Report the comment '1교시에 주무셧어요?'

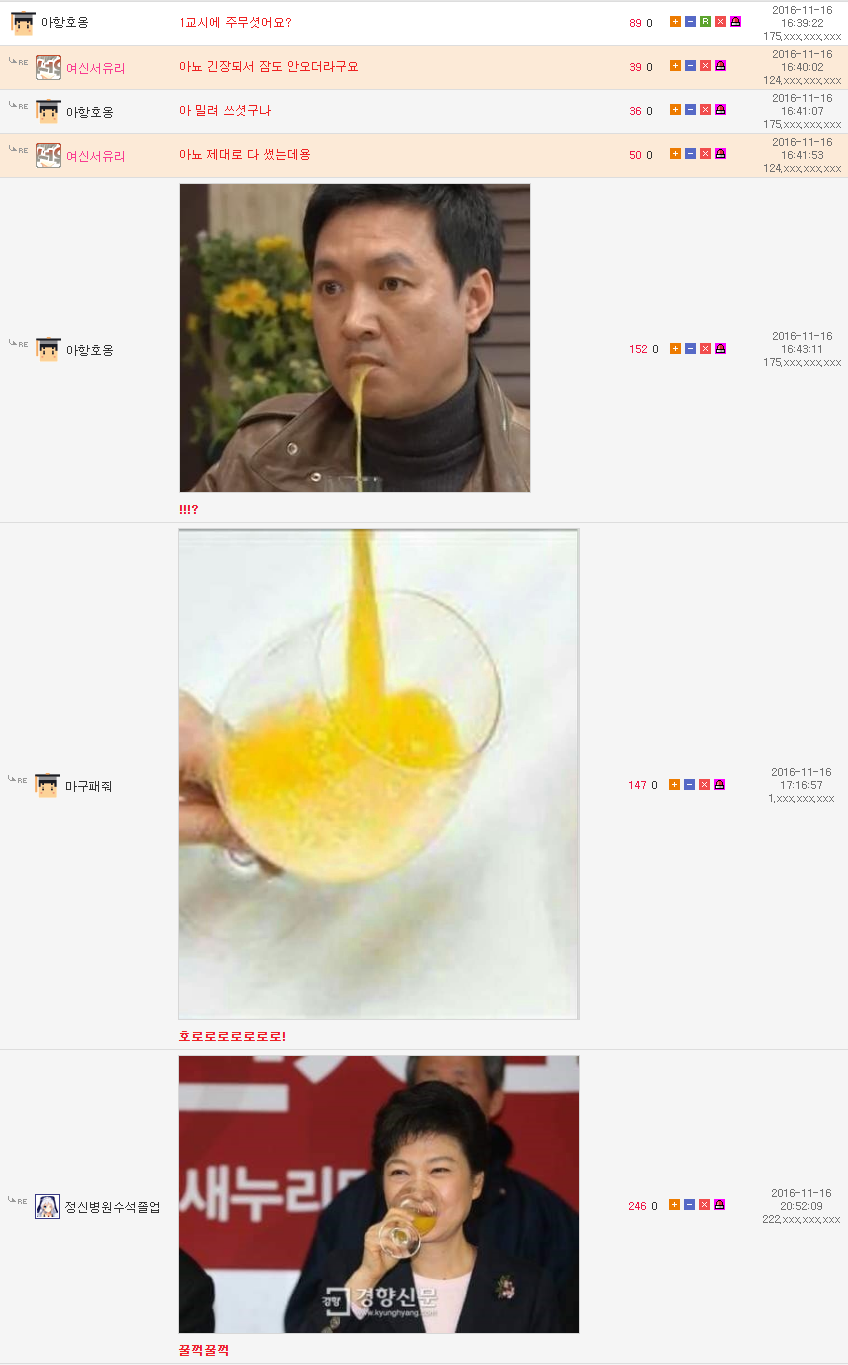[x=735, y=22]
